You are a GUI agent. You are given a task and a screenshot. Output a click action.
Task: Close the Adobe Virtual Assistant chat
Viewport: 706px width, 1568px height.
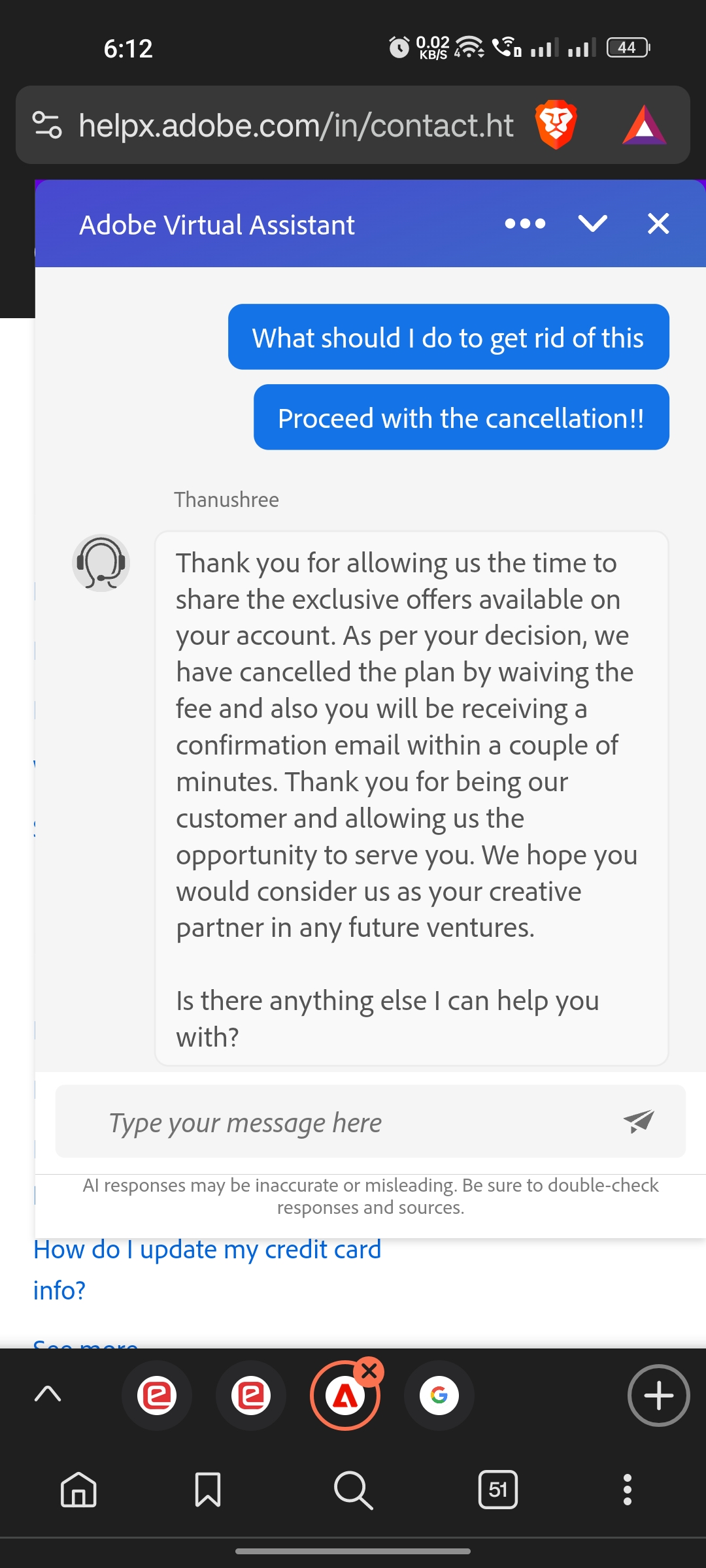pos(658,223)
